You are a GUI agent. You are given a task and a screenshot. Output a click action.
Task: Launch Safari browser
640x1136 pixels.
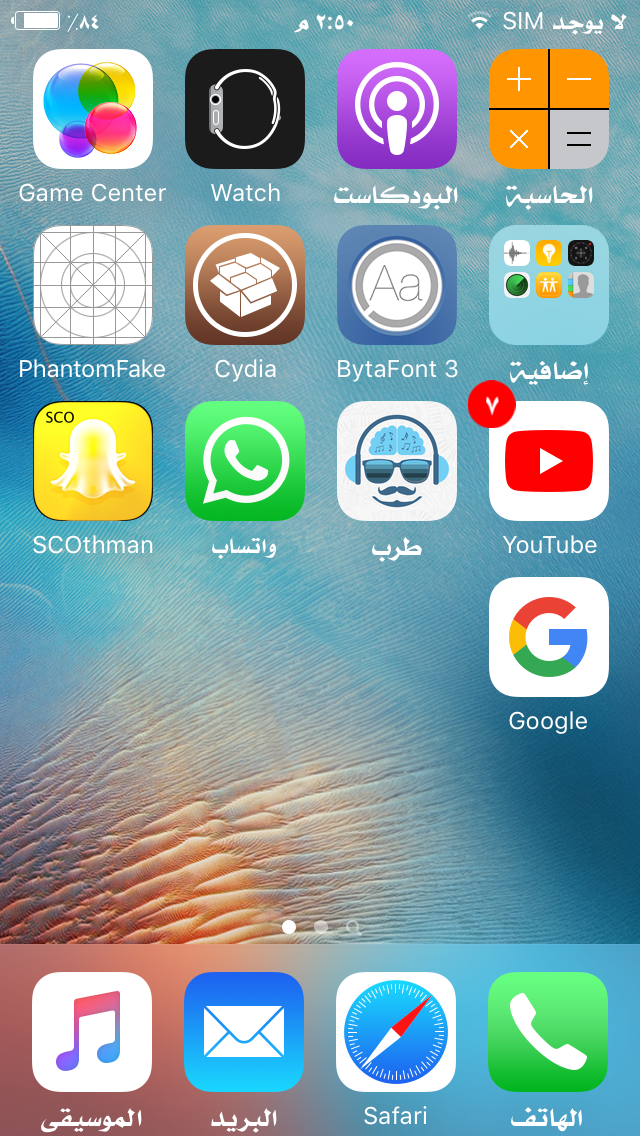coord(396,1032)
